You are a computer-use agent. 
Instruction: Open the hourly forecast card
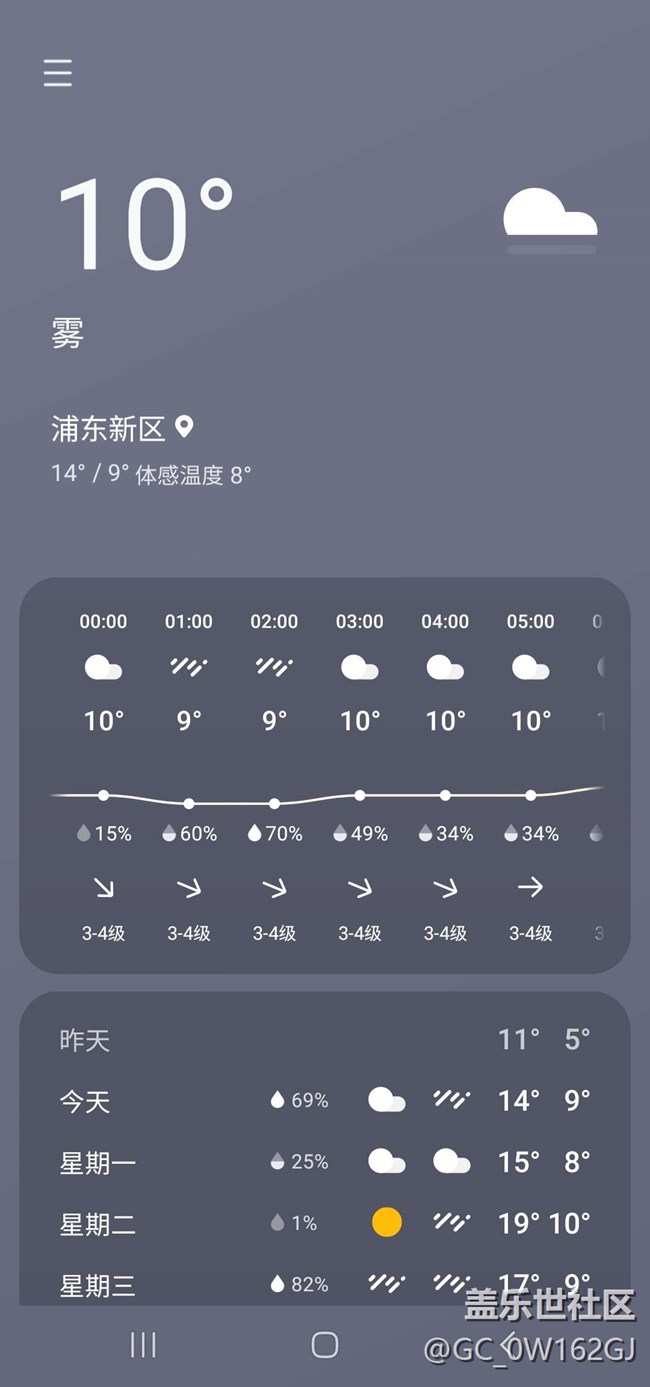click(x=325, y=775)
